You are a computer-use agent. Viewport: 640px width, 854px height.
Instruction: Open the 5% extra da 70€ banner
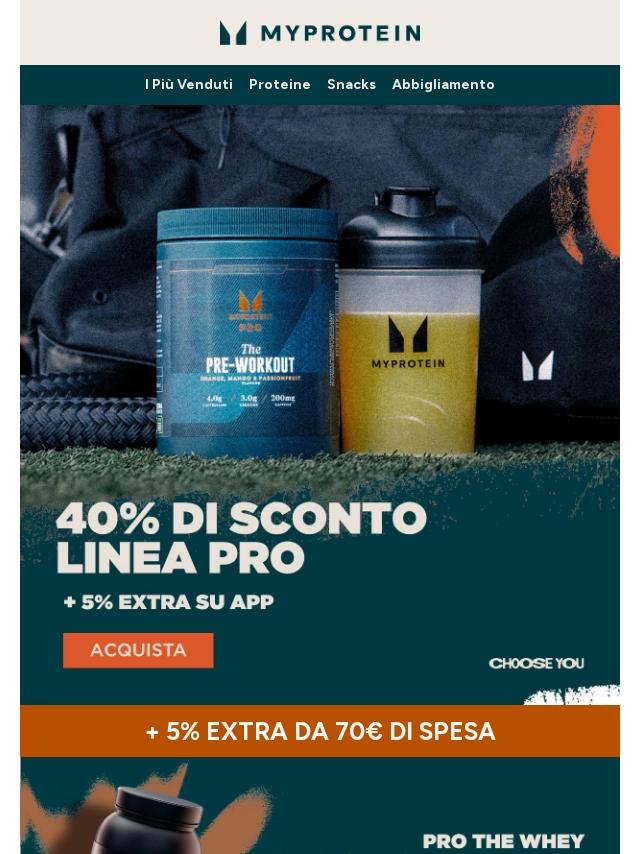(320, 732)
